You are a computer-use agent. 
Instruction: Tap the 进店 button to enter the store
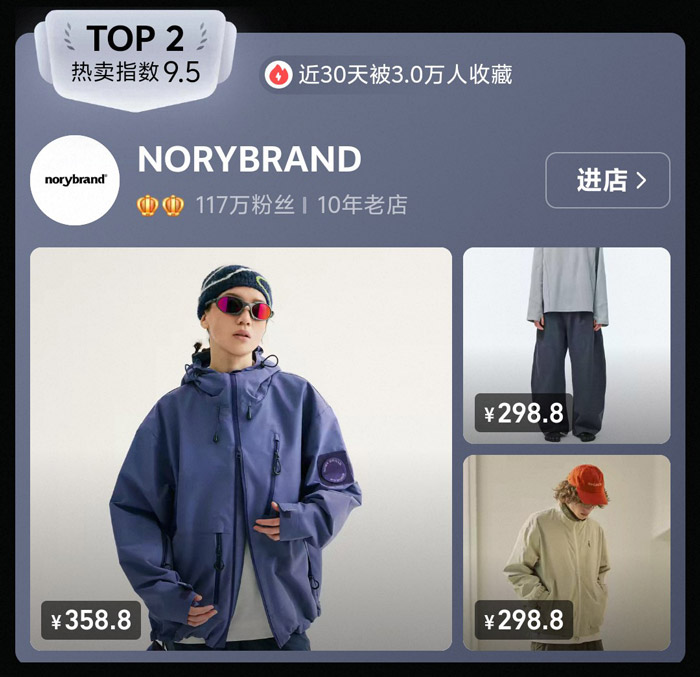click(x=607, y=180)
